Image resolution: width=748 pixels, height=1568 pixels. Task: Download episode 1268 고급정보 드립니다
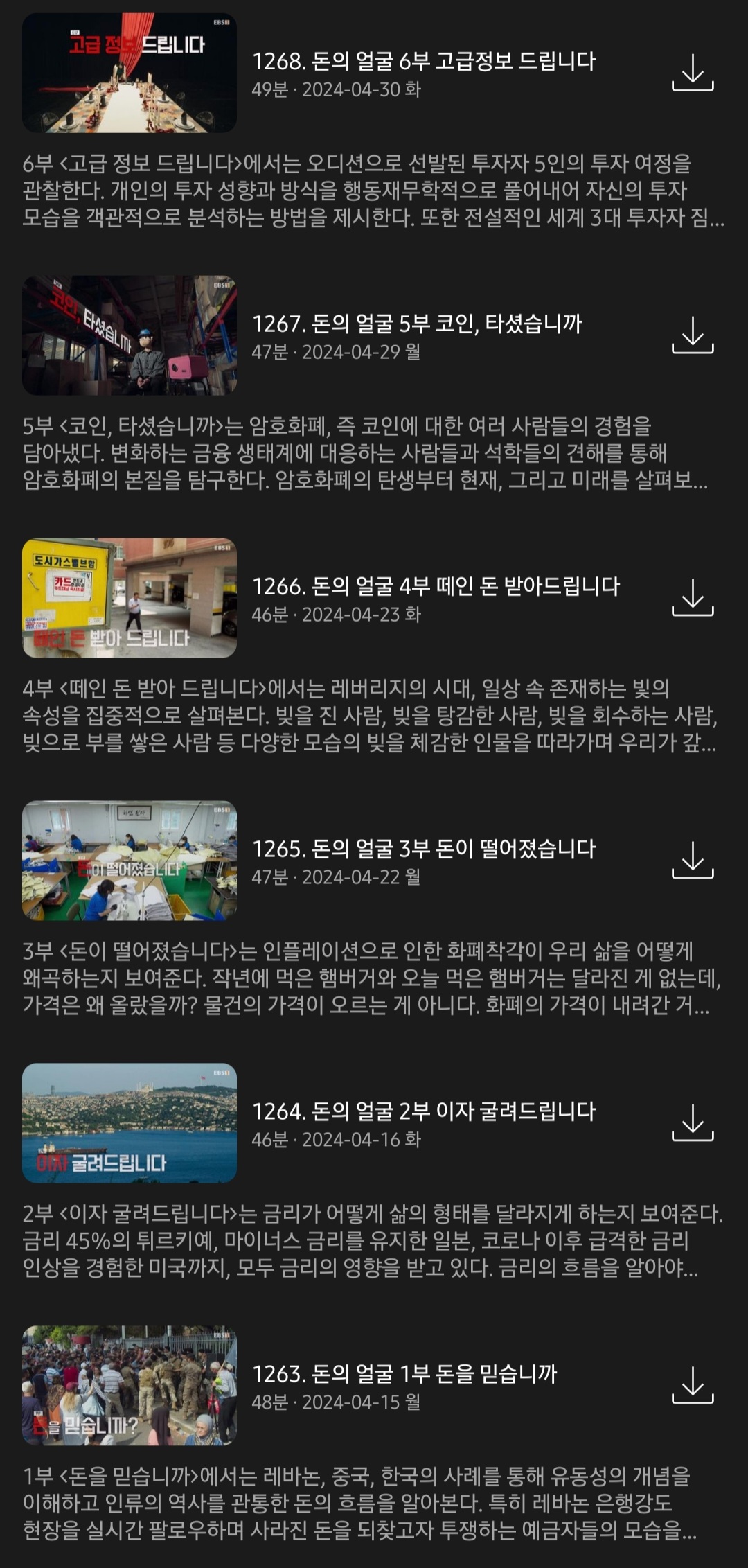(x=693, y=73)
